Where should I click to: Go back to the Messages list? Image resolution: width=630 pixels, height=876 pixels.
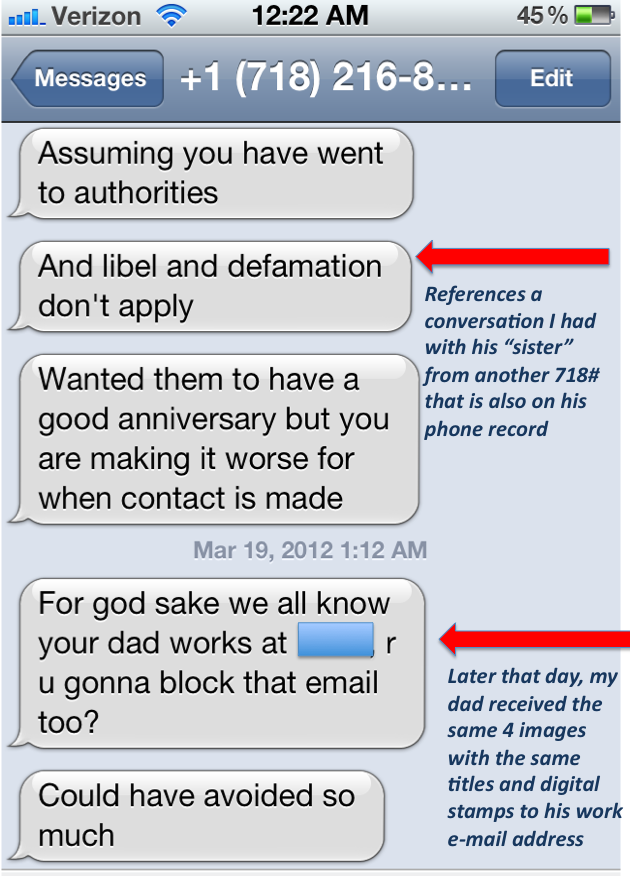(88, 79)
